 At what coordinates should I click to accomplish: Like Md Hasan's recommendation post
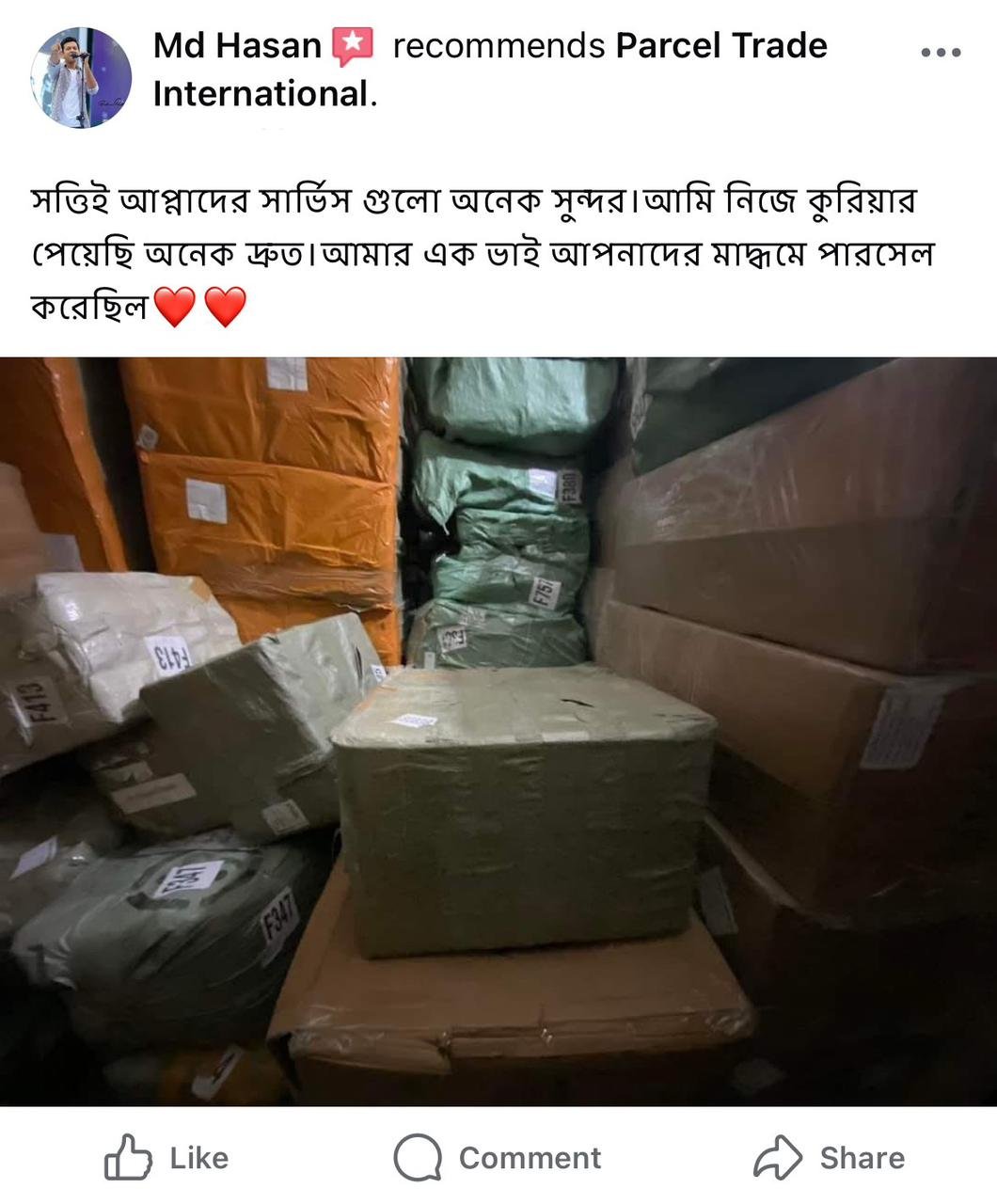[166, 1157]
